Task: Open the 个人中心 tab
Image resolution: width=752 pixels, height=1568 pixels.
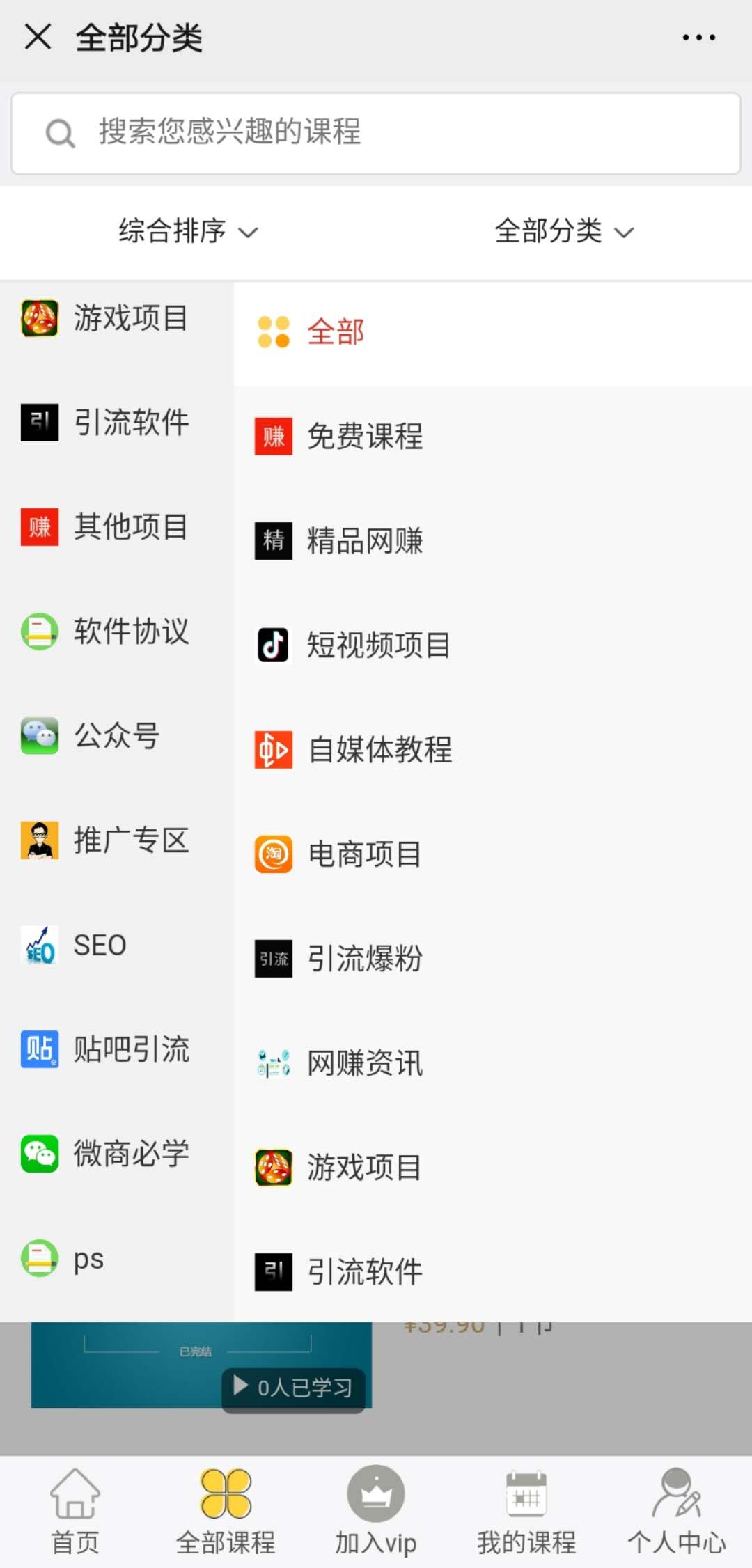Action: 676,1512
